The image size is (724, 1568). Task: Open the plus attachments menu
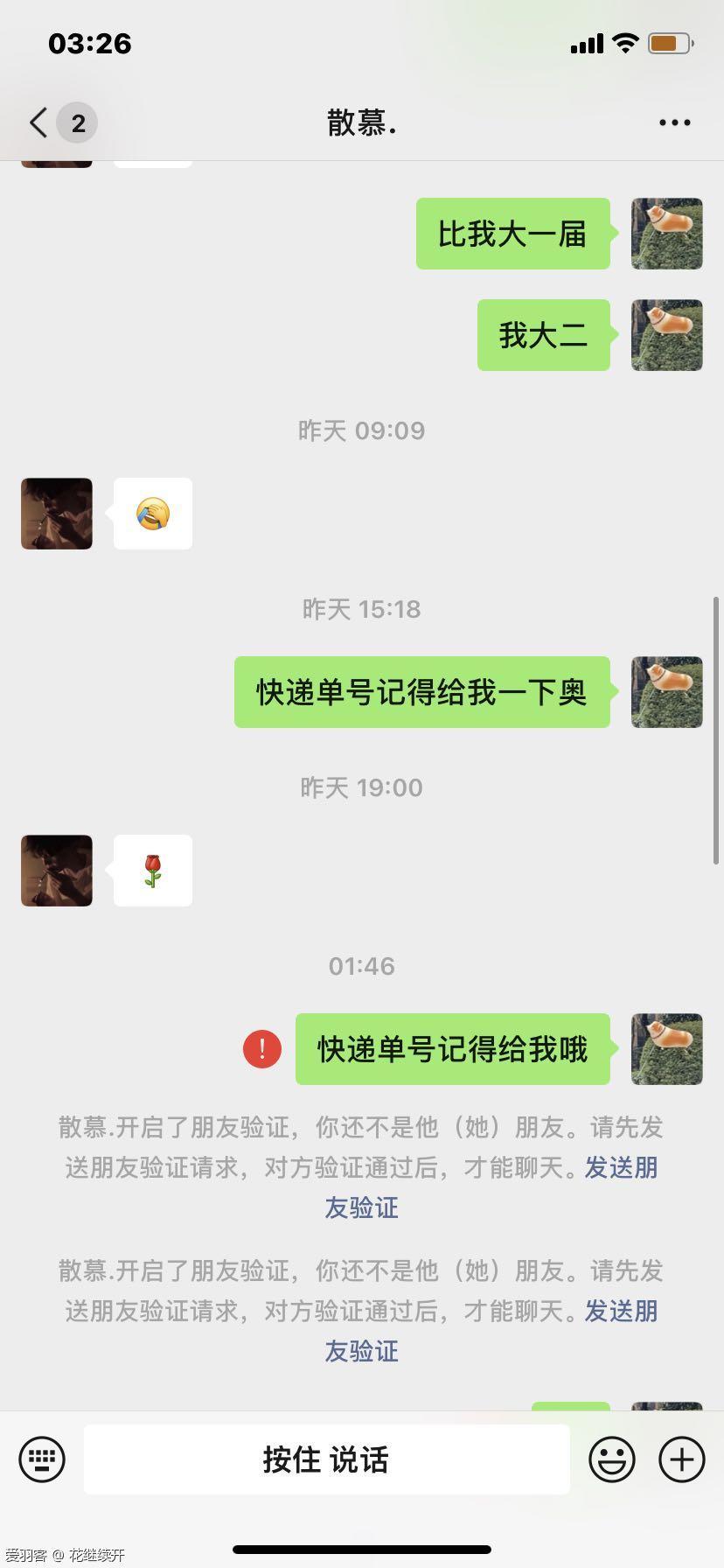click(x=681, y=1459)
